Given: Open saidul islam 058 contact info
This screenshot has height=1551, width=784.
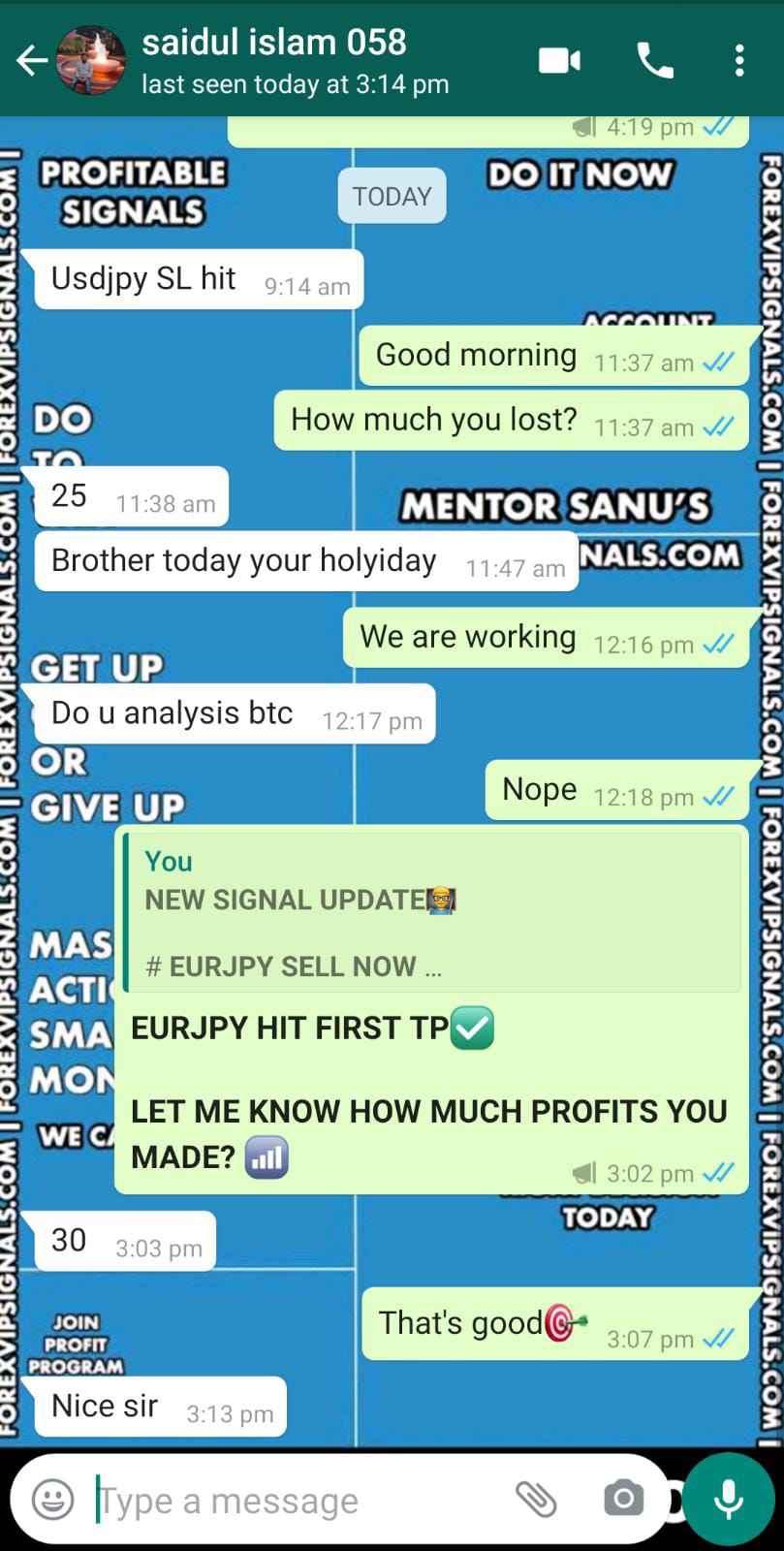Looking at the screenshot, I should [291, 60].
